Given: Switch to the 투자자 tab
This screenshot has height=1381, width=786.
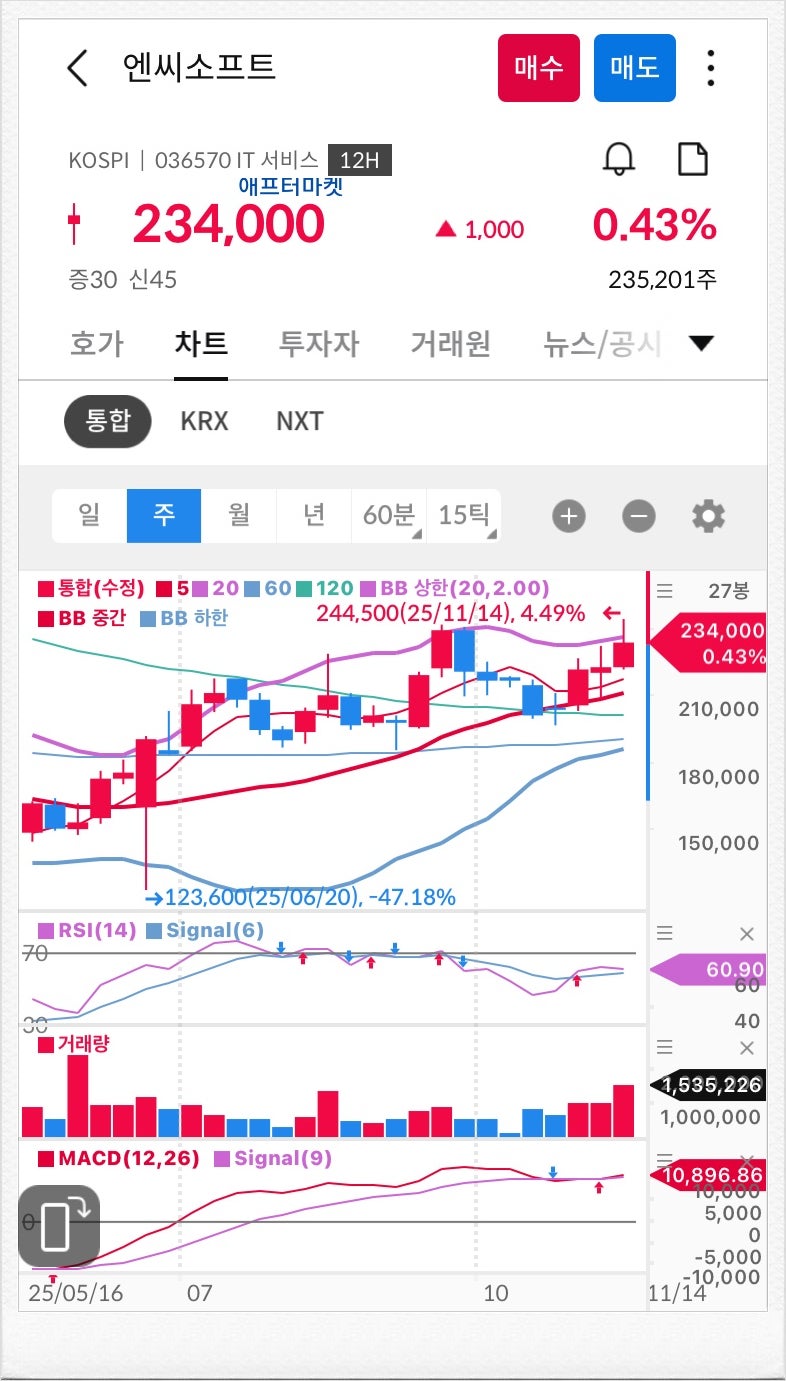Looking at the screenshot, I should (317, 343).
